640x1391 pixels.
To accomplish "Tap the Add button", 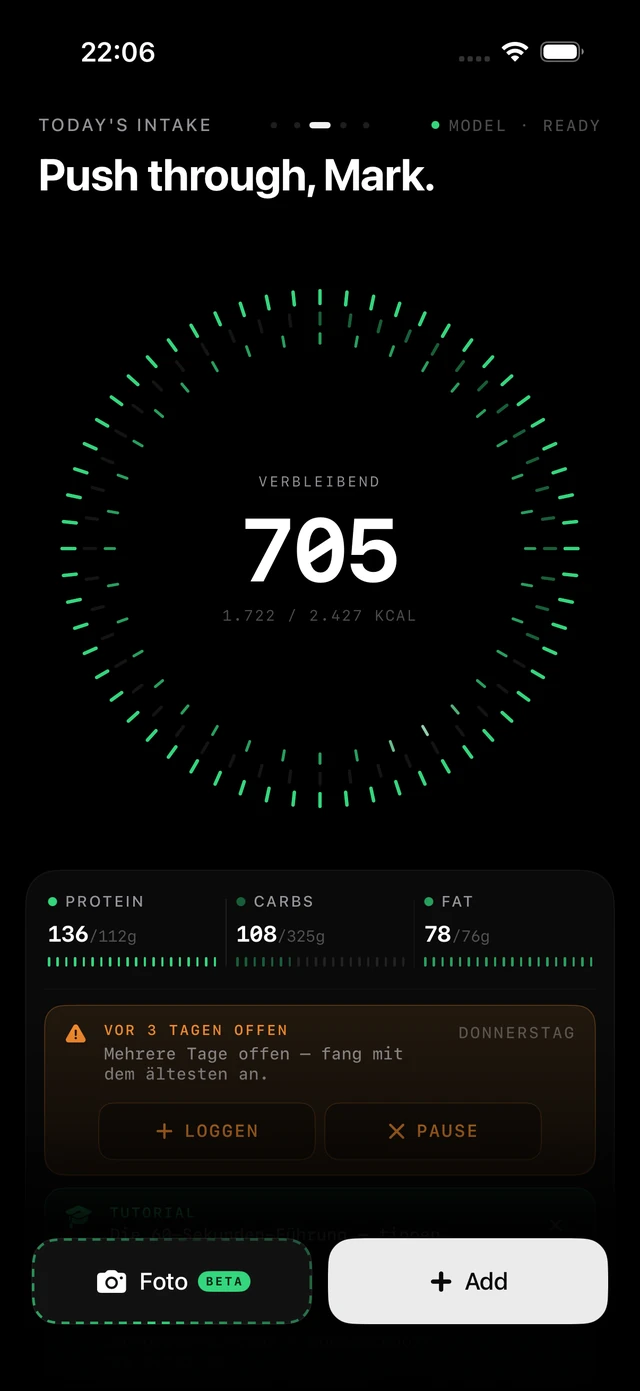I will (468, 1281).
